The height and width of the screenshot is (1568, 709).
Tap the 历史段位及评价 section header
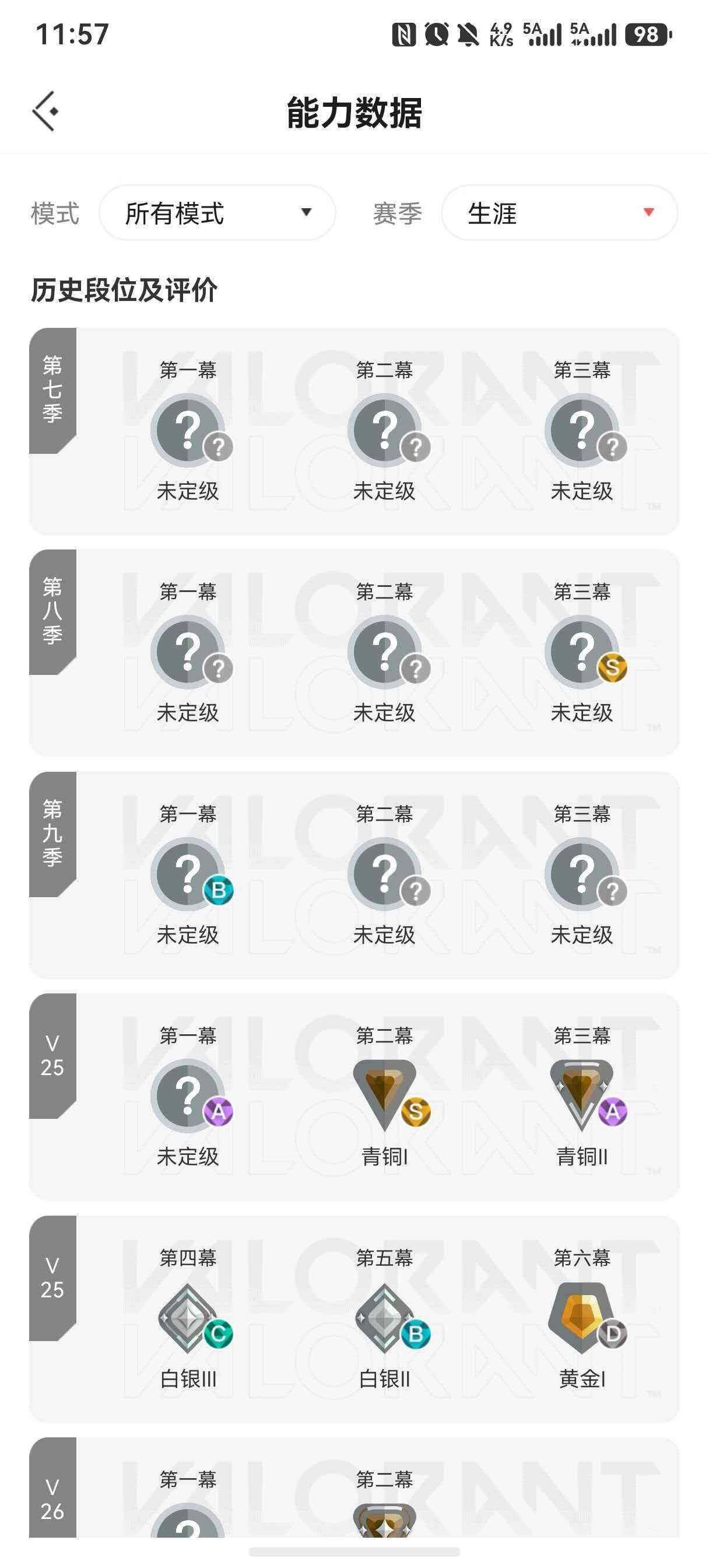click(x=126, y=290)
